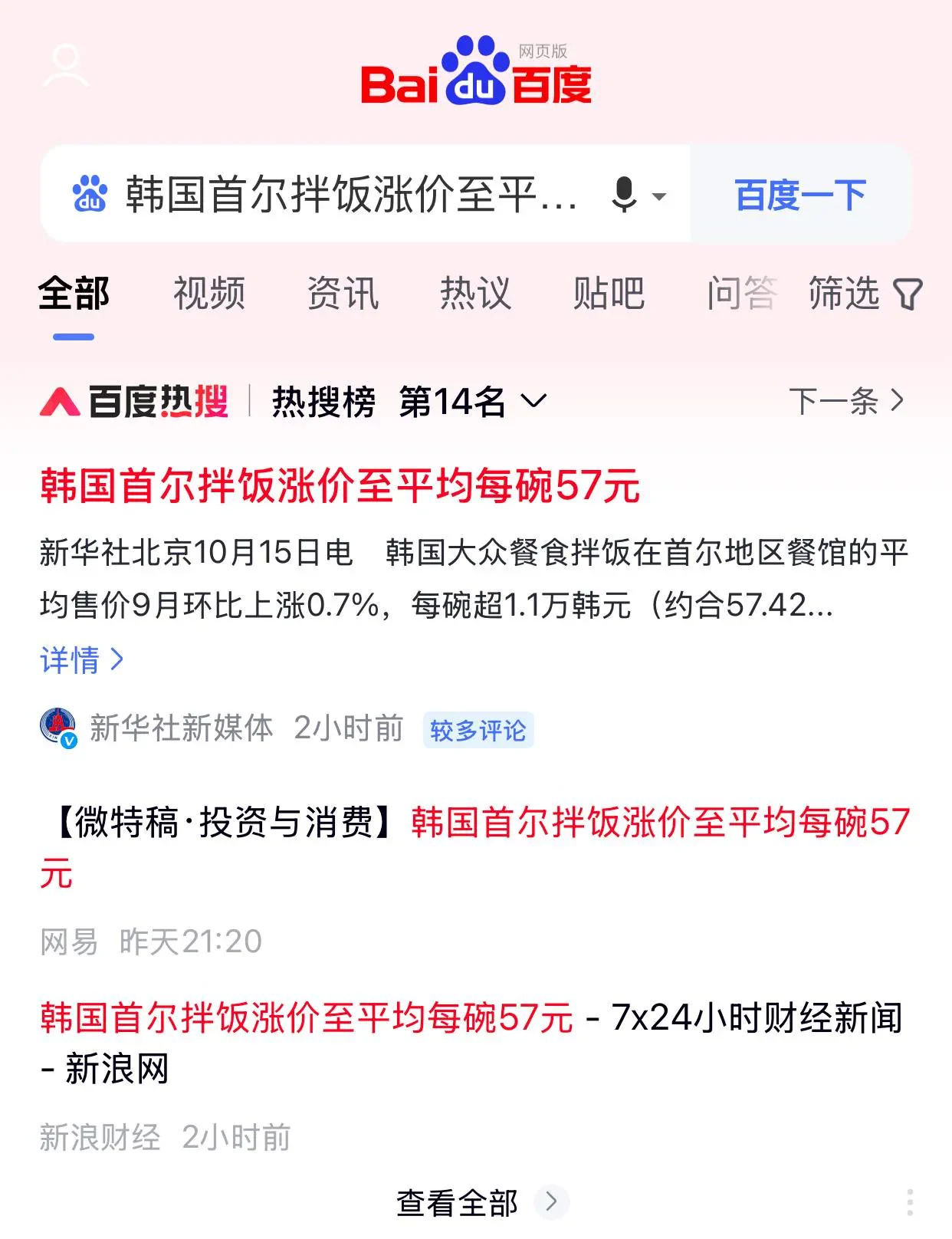952x1239 pixels.
Task: Open the 百度热搜 logo link
Action: click(x=136, y=401)
